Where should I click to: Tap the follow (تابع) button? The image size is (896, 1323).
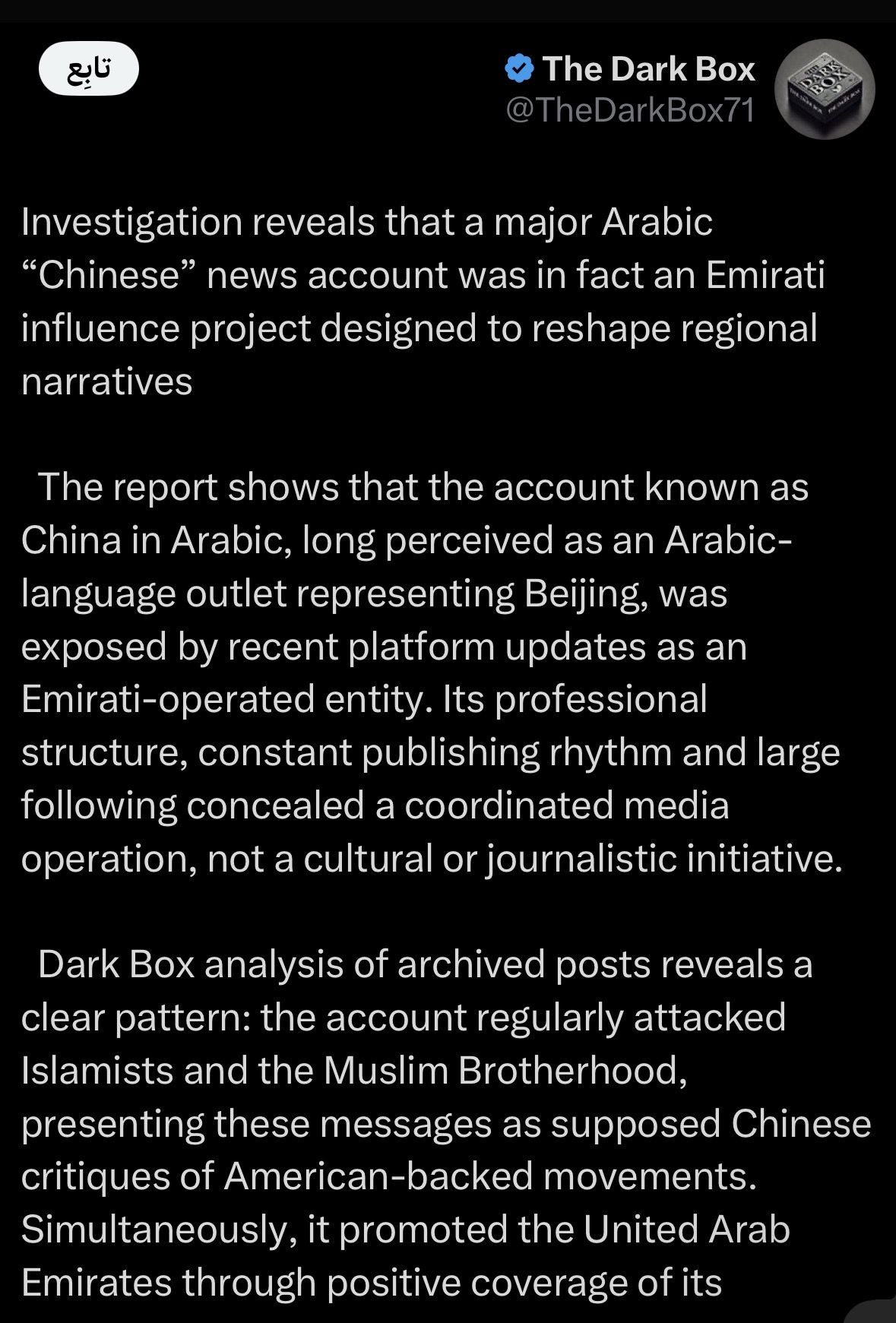(x=89, y=68)
